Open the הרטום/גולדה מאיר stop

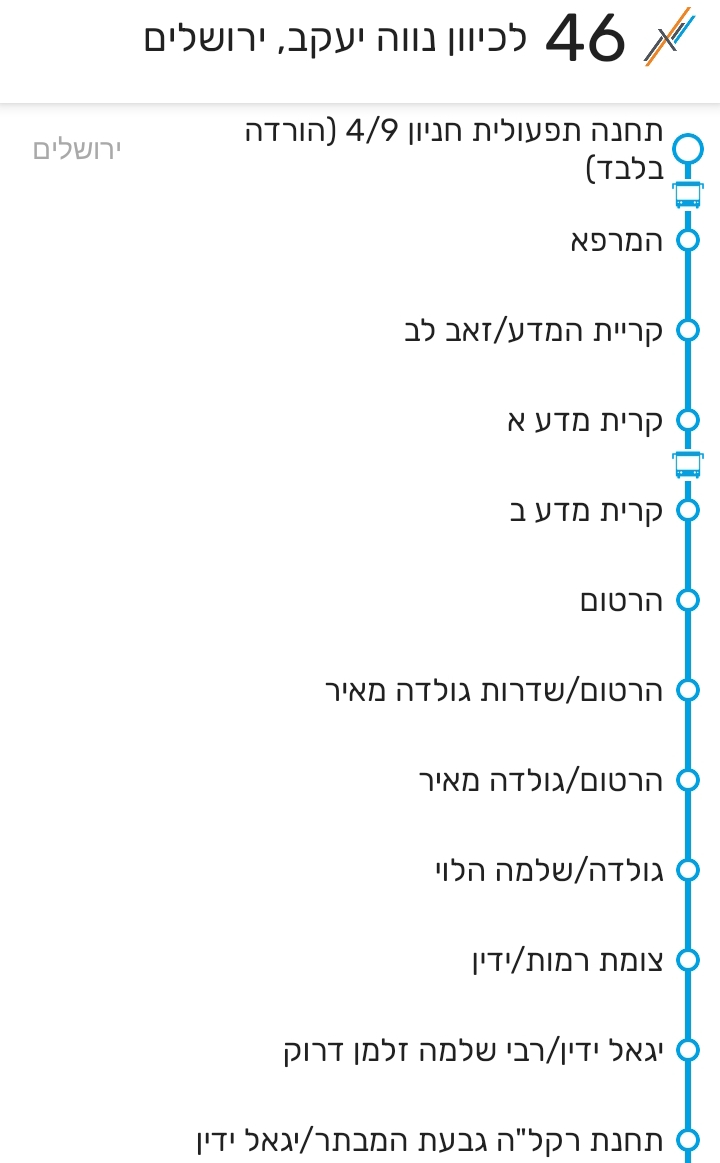click(540, 780)
